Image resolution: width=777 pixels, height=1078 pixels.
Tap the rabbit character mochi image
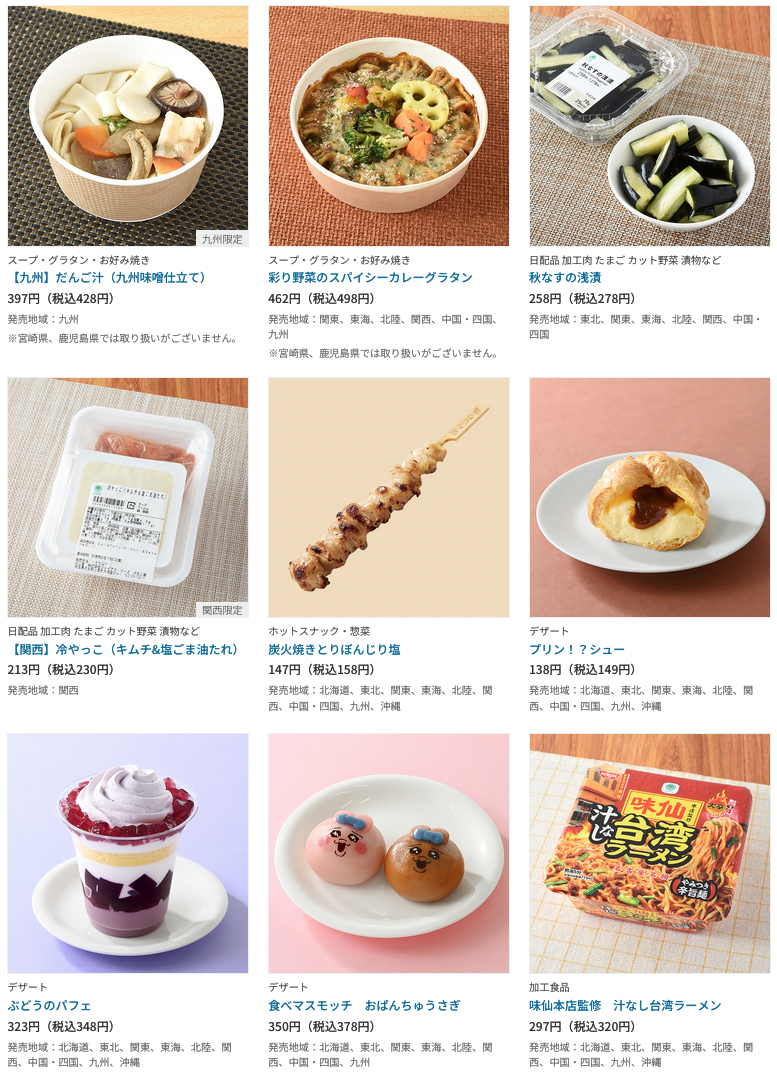coord(388,853)
